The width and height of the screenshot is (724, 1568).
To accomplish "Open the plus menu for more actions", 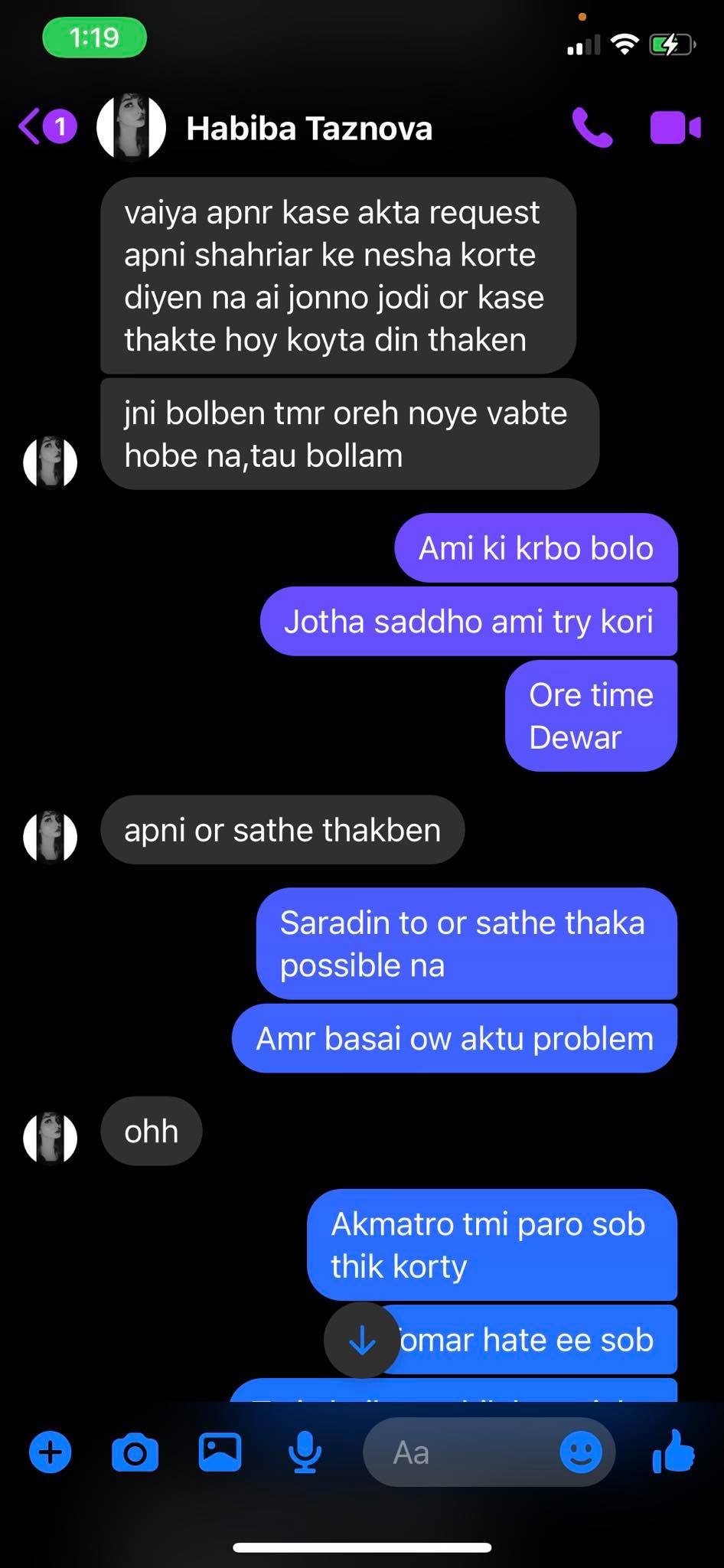I will tap(51, 1452).
